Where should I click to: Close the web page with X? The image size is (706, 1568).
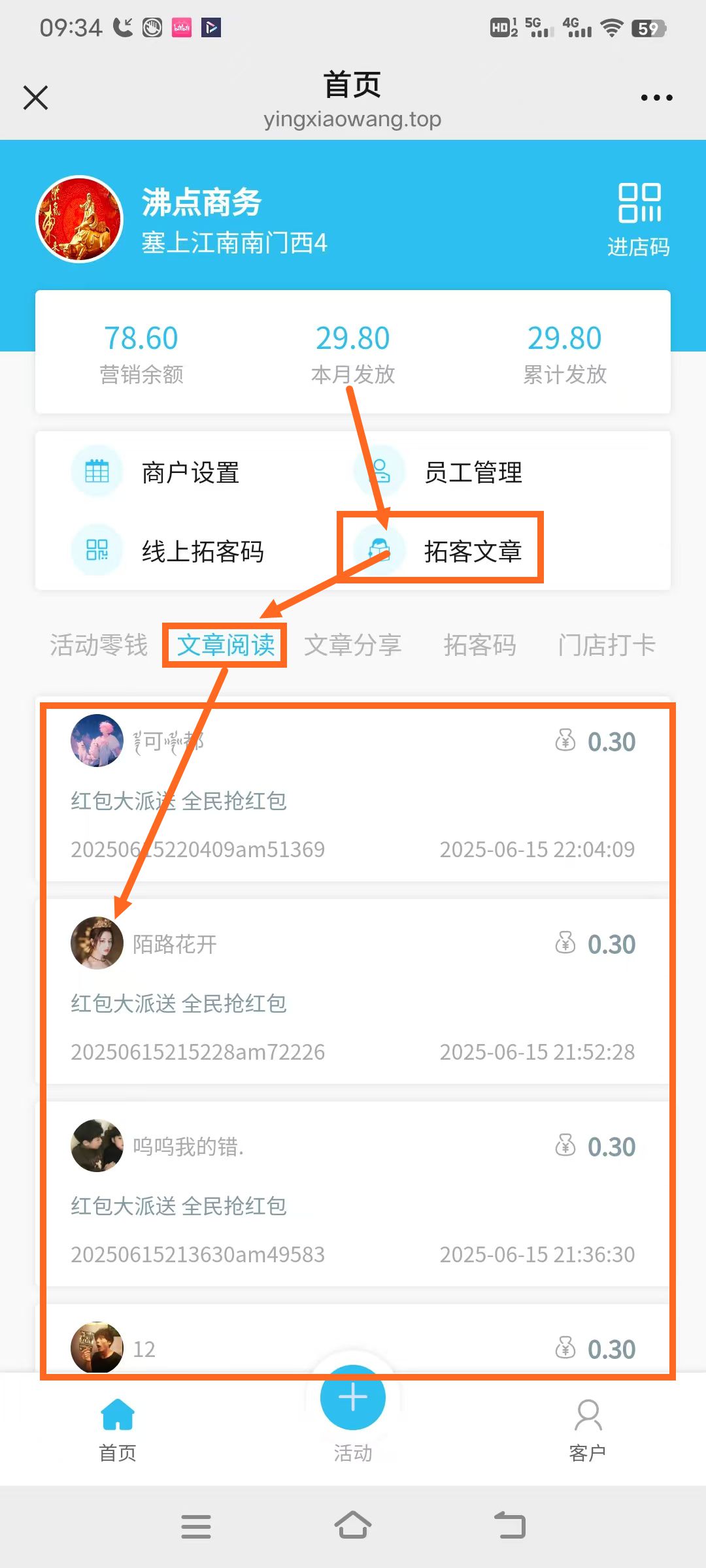tap(36, 98)
